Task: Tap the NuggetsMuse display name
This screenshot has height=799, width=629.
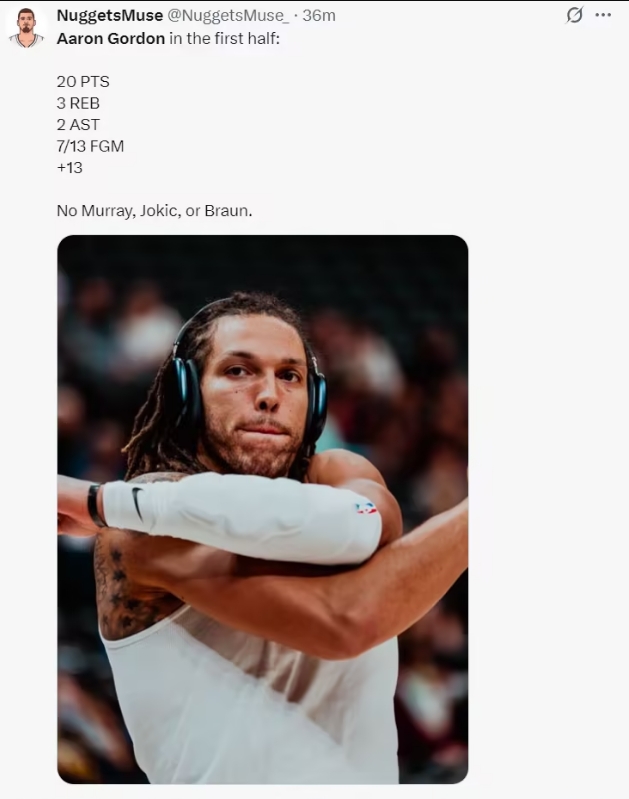Action: (x=109, y=15)
